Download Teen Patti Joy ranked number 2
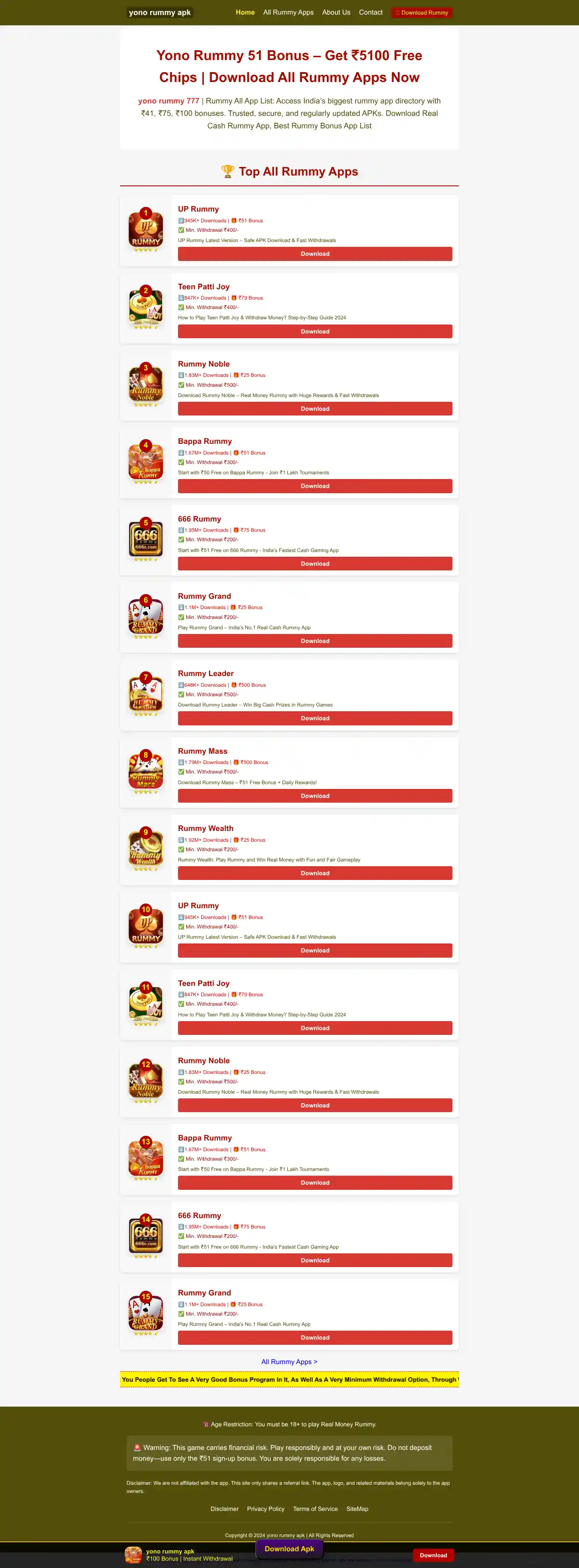Screen dimensions: 579x1568 314,331
